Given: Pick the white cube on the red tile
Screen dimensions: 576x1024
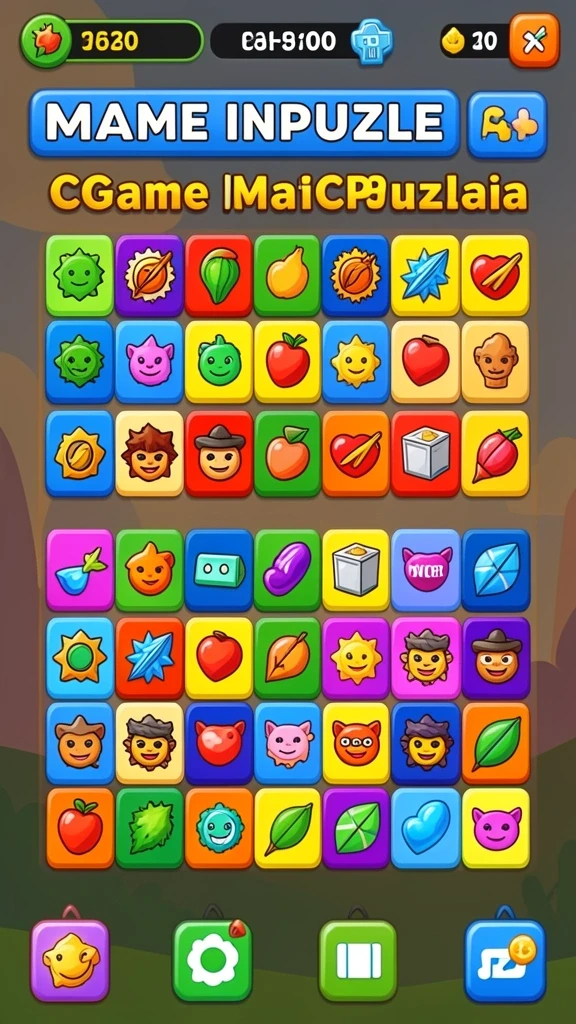Looking at the screenshot, I should (425, 453).
